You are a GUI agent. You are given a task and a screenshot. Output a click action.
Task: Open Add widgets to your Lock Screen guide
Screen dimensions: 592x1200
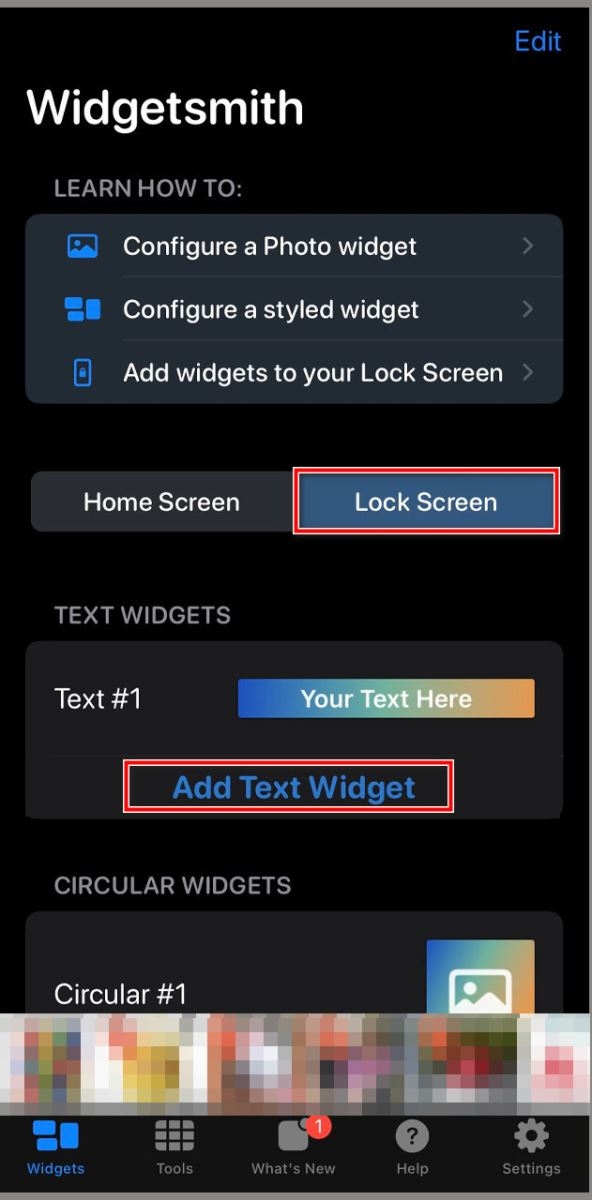(294, 373)
